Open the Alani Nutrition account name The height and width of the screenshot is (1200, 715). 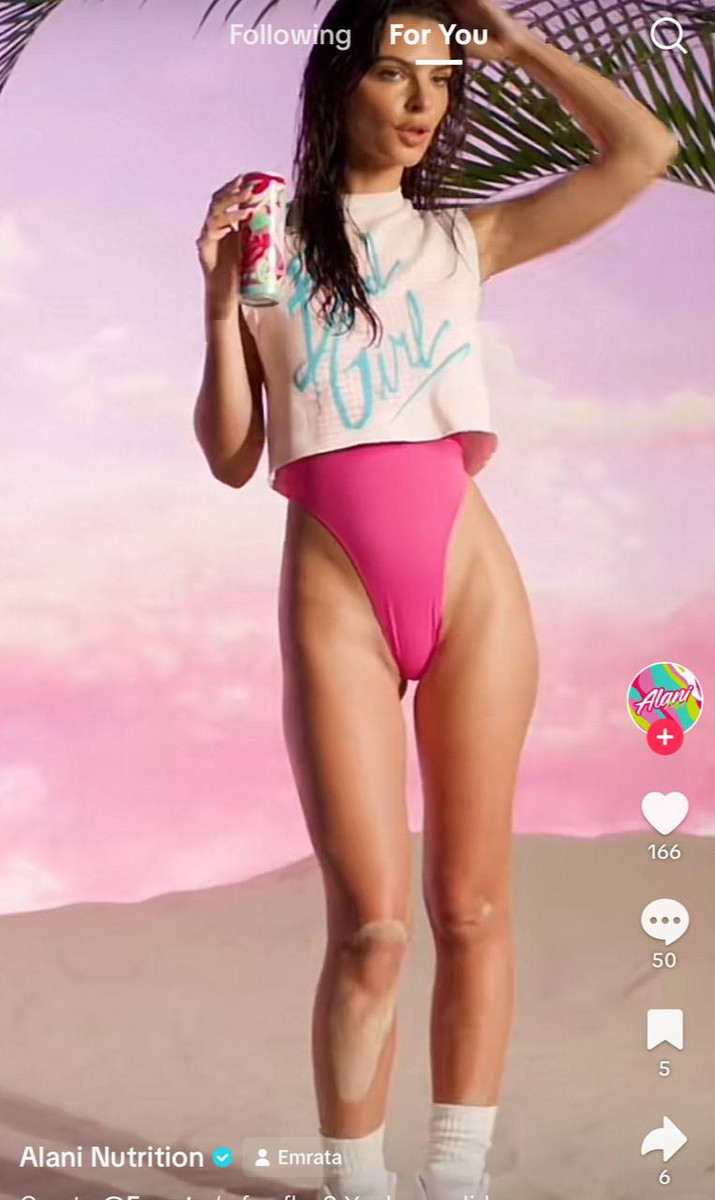coord(112,1157)
